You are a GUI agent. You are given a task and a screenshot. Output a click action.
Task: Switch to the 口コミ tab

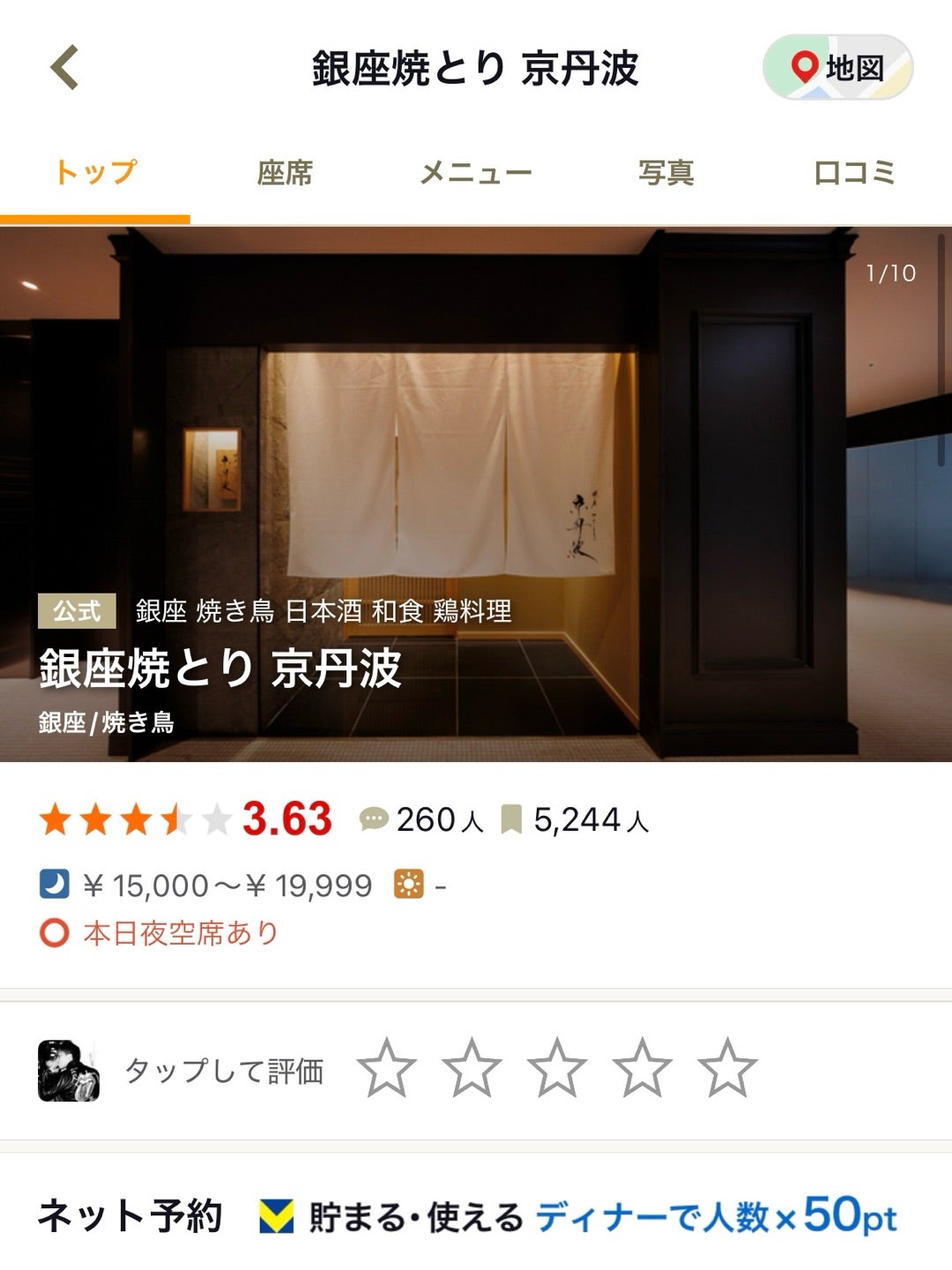pyautogui.click(x=854, y=173)
